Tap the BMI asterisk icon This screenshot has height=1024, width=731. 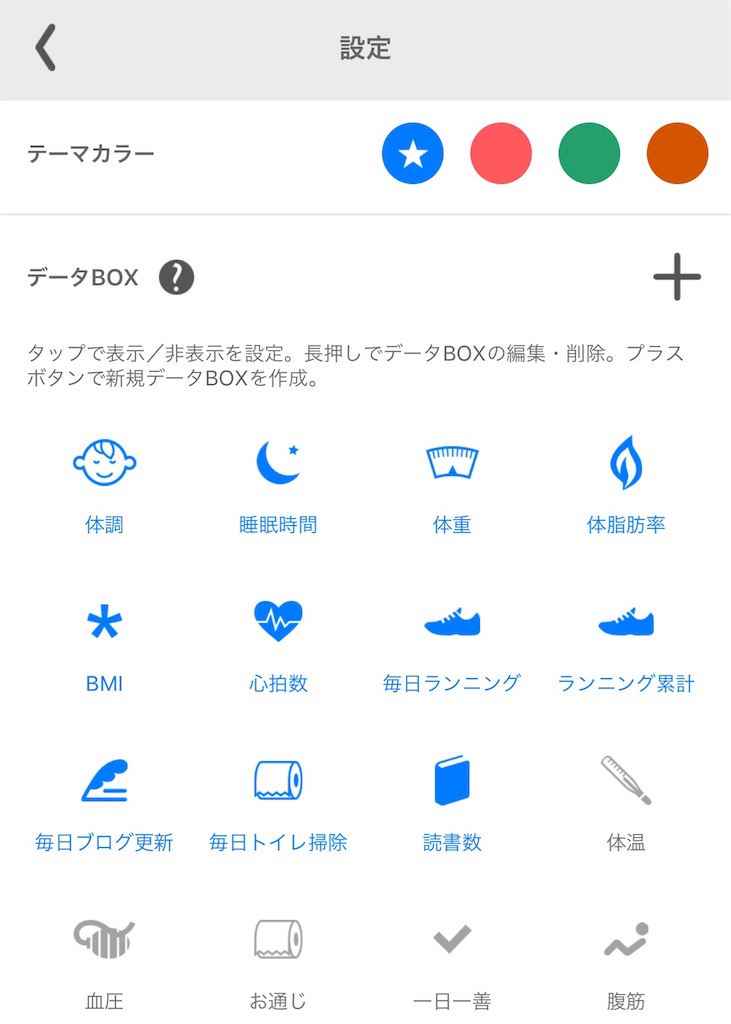[x=104, y=622]
